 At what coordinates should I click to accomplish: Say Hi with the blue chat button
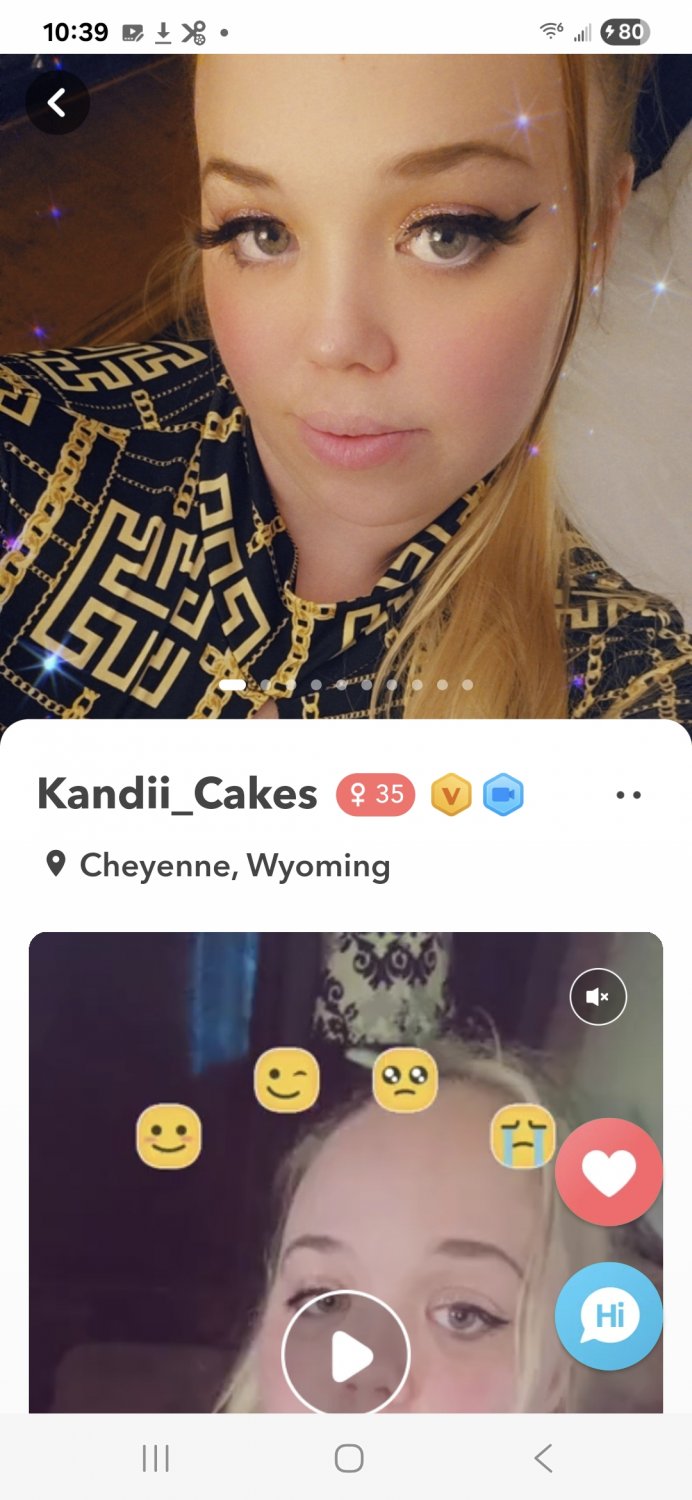[x=609, y=1315]
